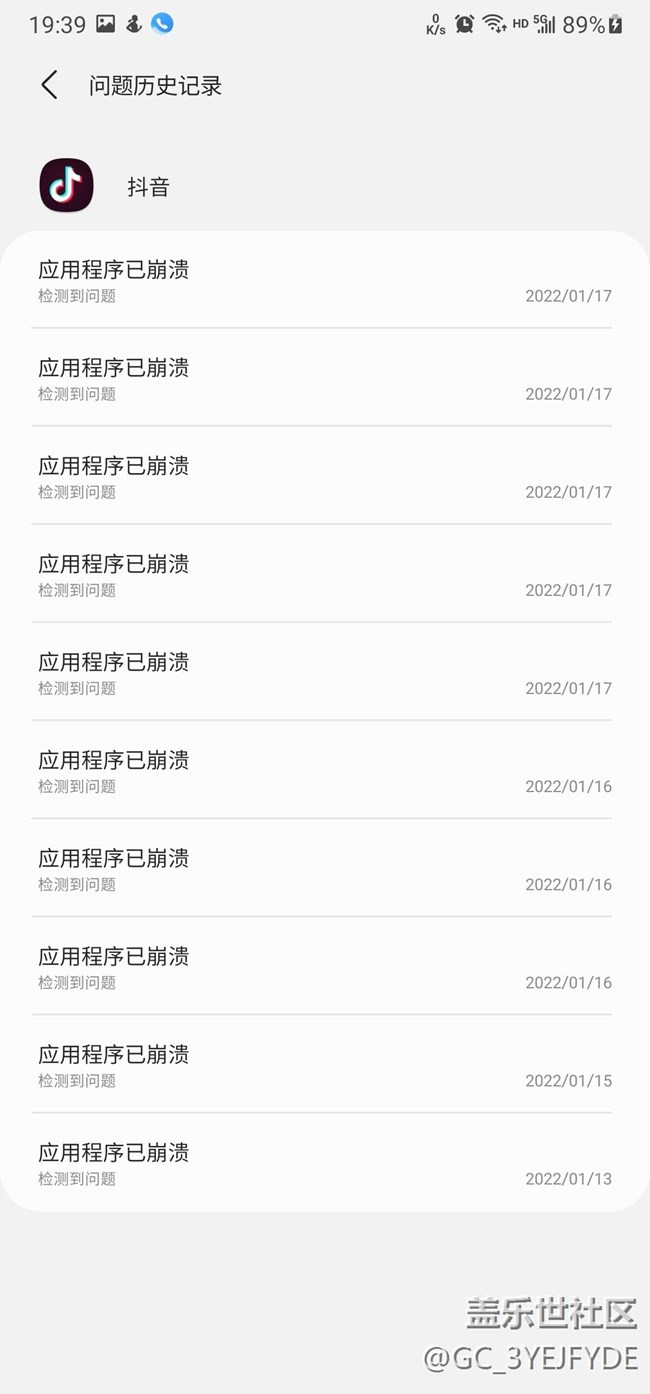Go back from the issue history page

pos(49,85)
